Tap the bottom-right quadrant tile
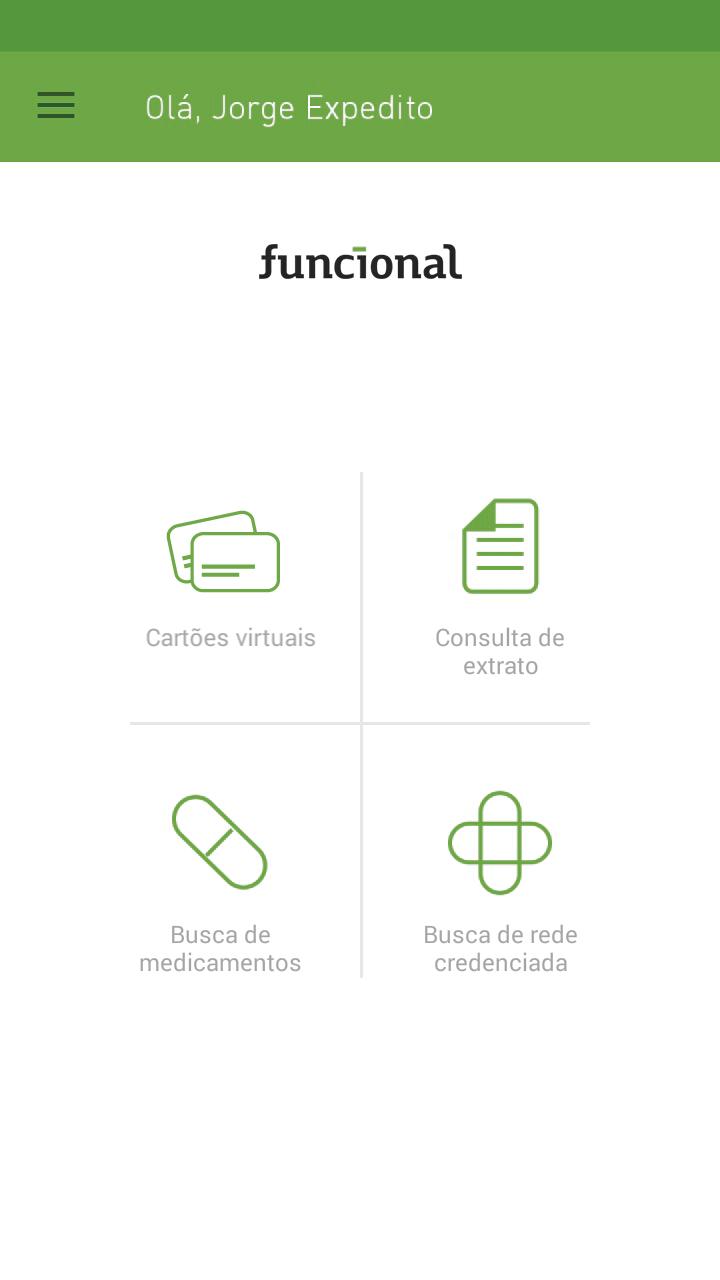The image size is (720, 1280). pos(501,880)
